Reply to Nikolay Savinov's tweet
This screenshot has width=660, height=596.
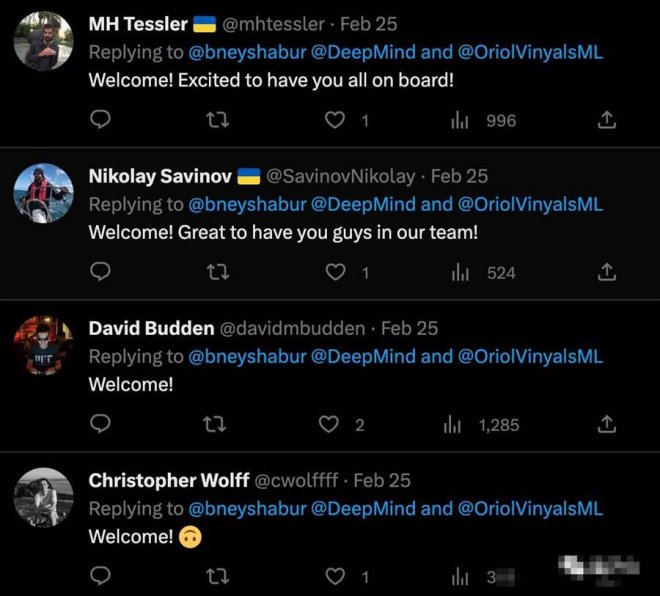tap(99, 272)
